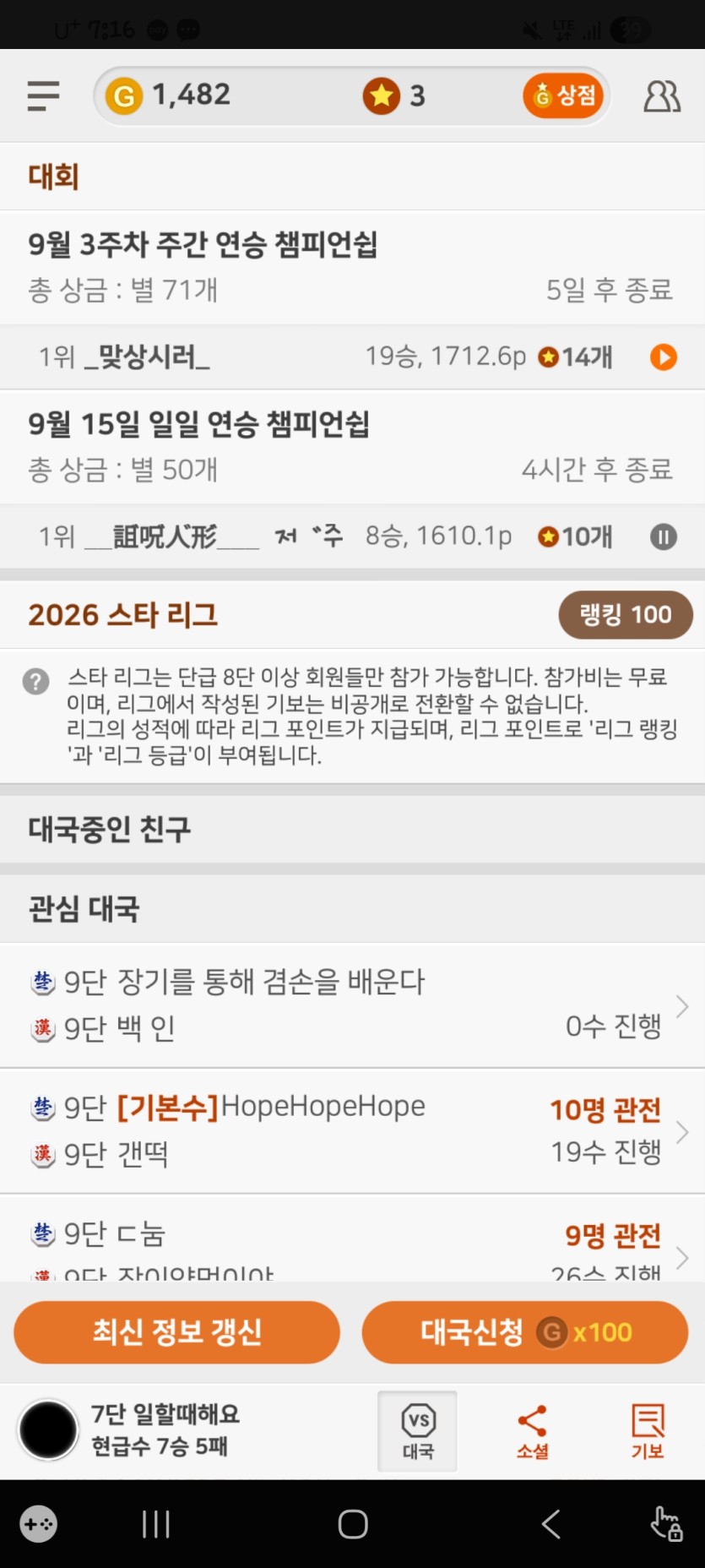Switch to the 소셜 tab

(533, 1431)
